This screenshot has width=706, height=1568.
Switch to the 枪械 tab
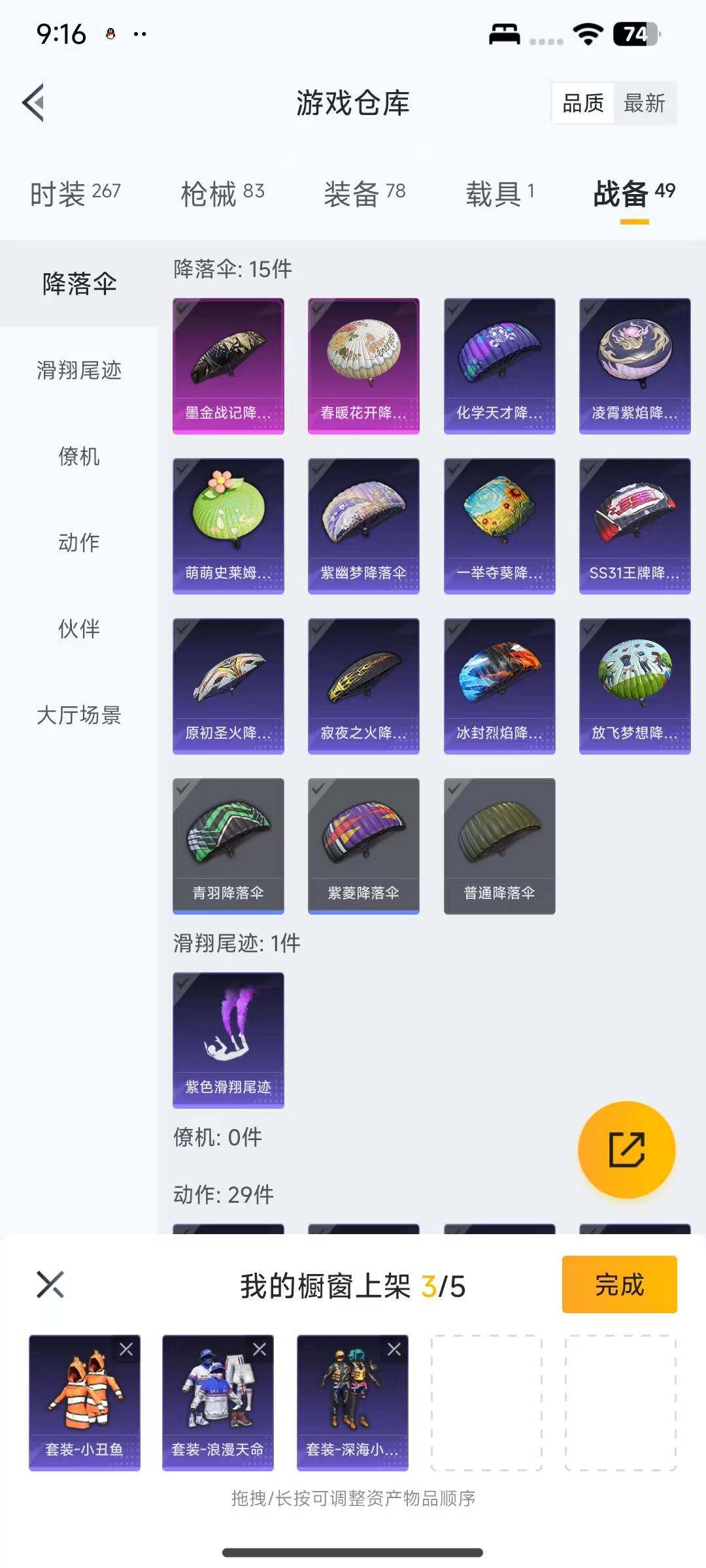point(222,193)
